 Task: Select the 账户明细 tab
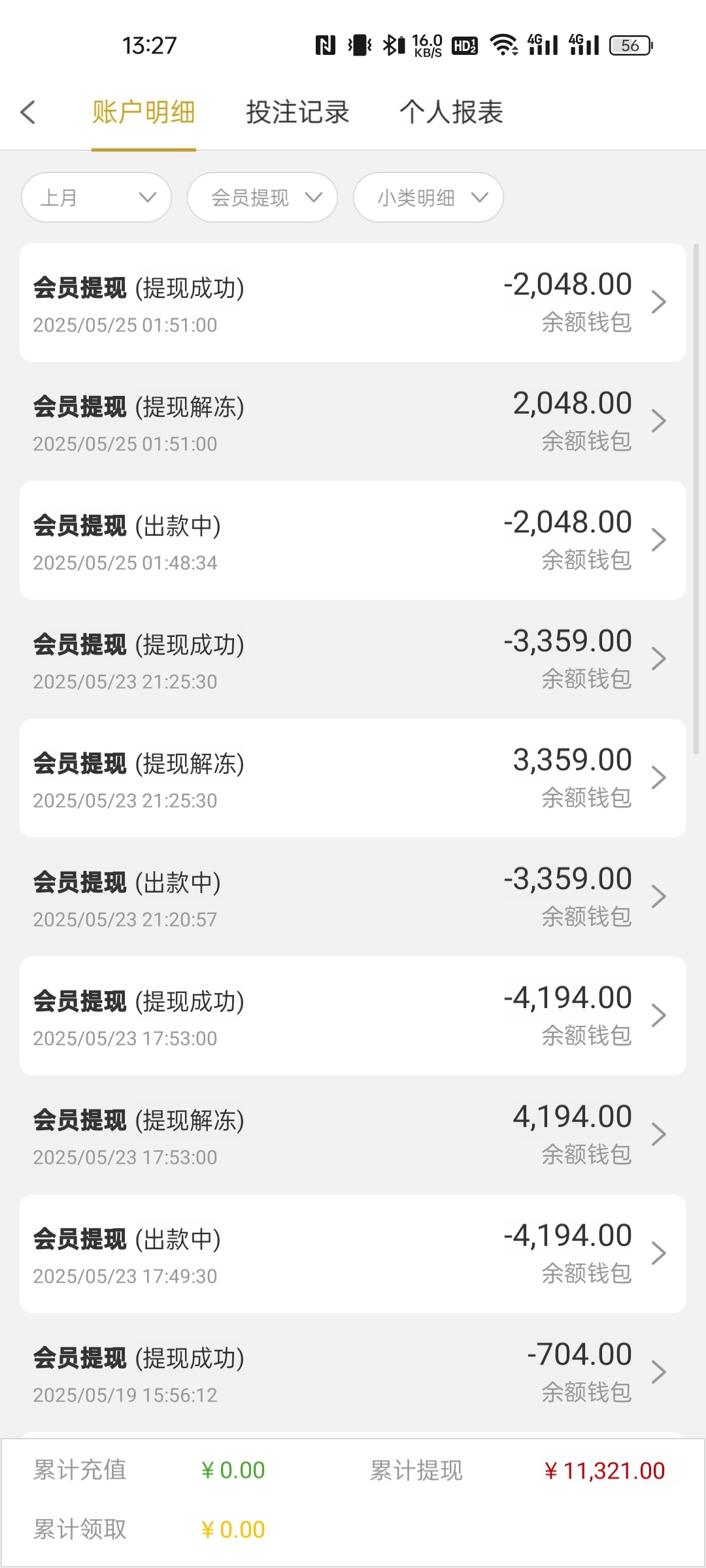[x=144, y=112]
